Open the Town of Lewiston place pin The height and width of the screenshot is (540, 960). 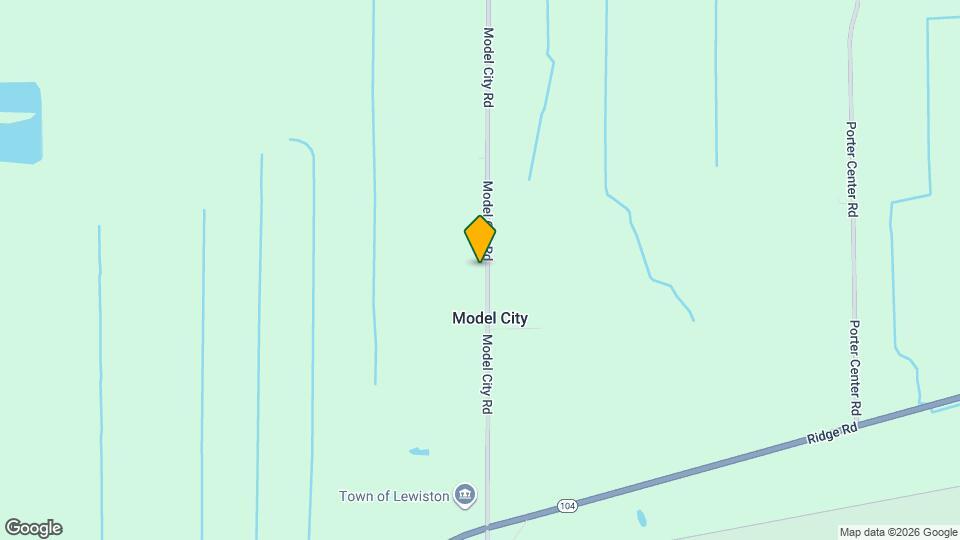[x=465, y=494]
